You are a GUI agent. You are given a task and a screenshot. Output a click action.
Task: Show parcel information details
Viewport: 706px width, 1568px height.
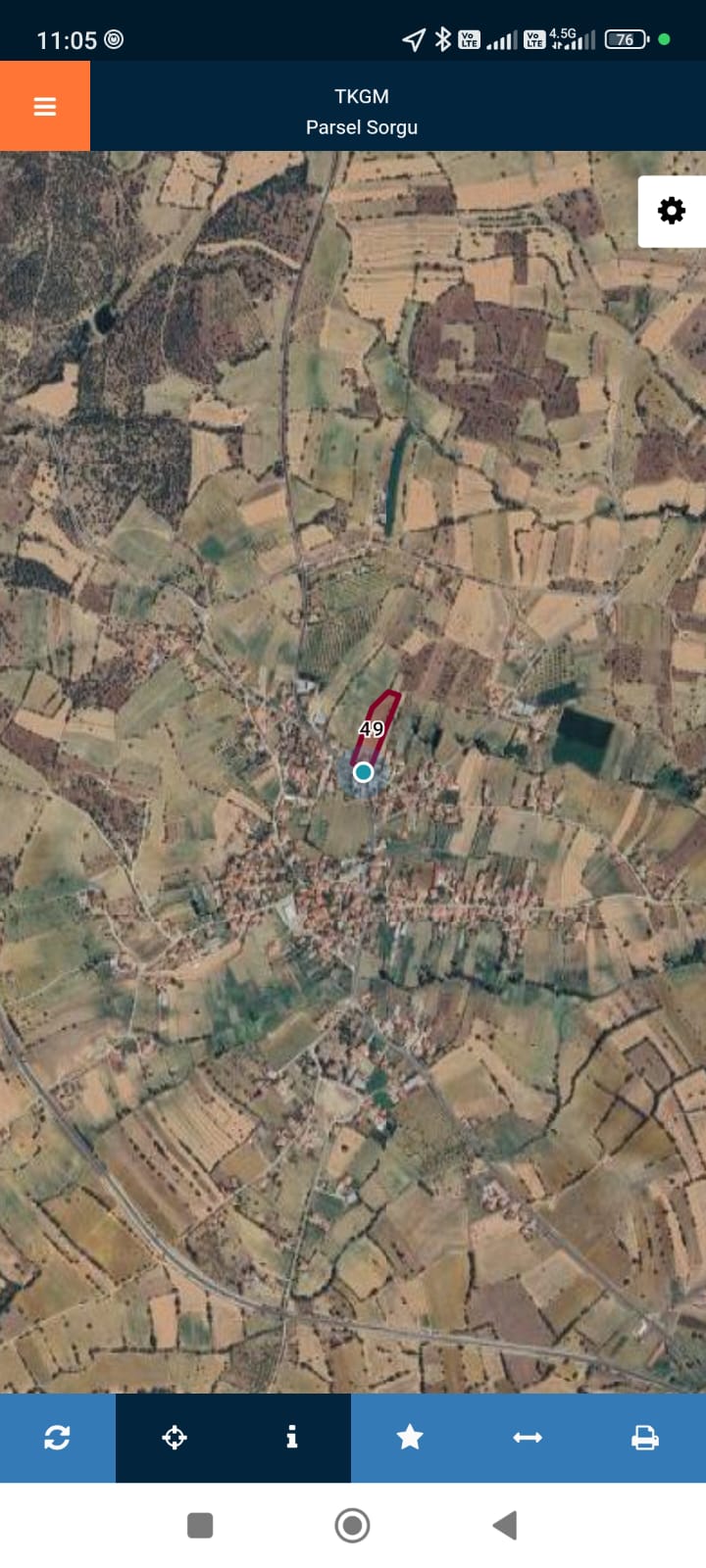tap(291, 1438)
